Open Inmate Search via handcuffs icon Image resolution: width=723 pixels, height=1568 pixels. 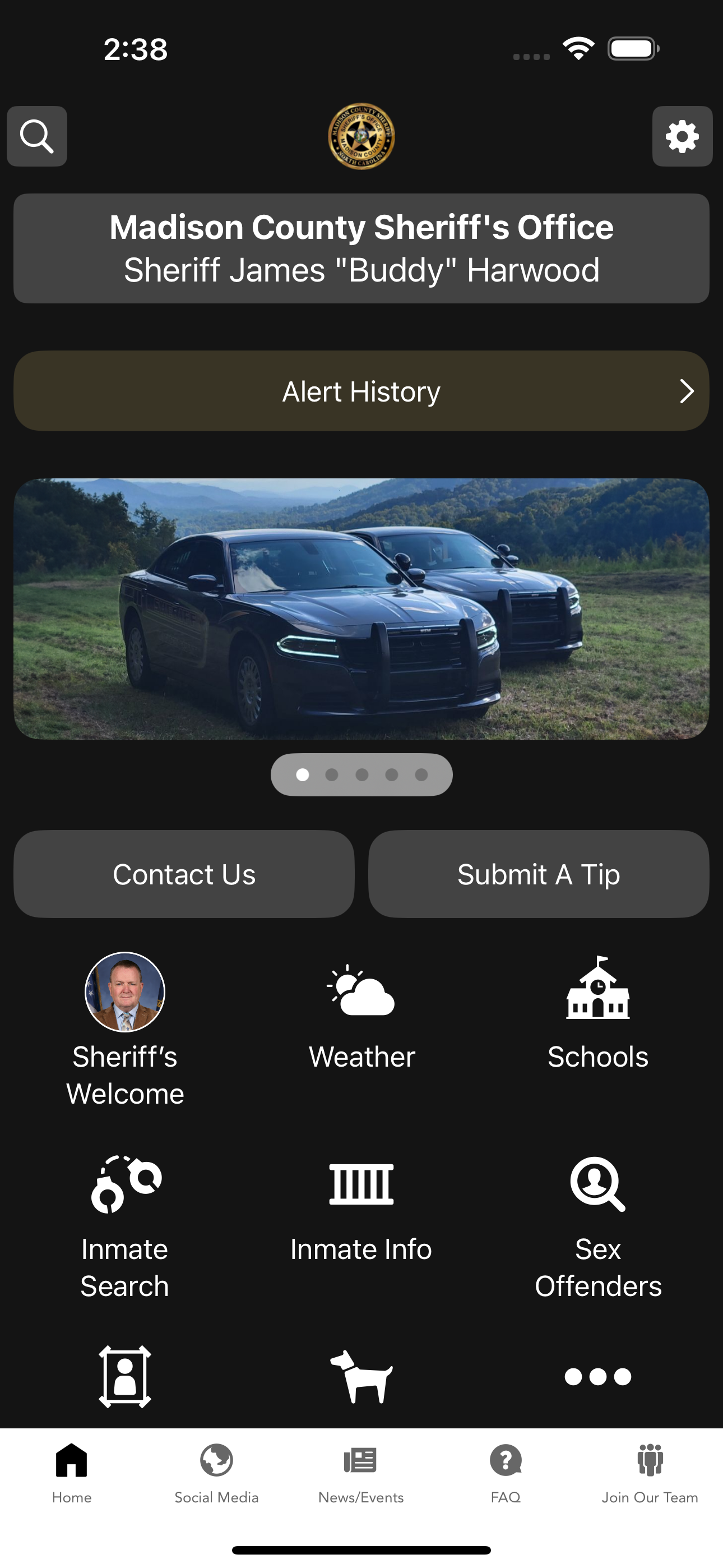[124, 1187]
